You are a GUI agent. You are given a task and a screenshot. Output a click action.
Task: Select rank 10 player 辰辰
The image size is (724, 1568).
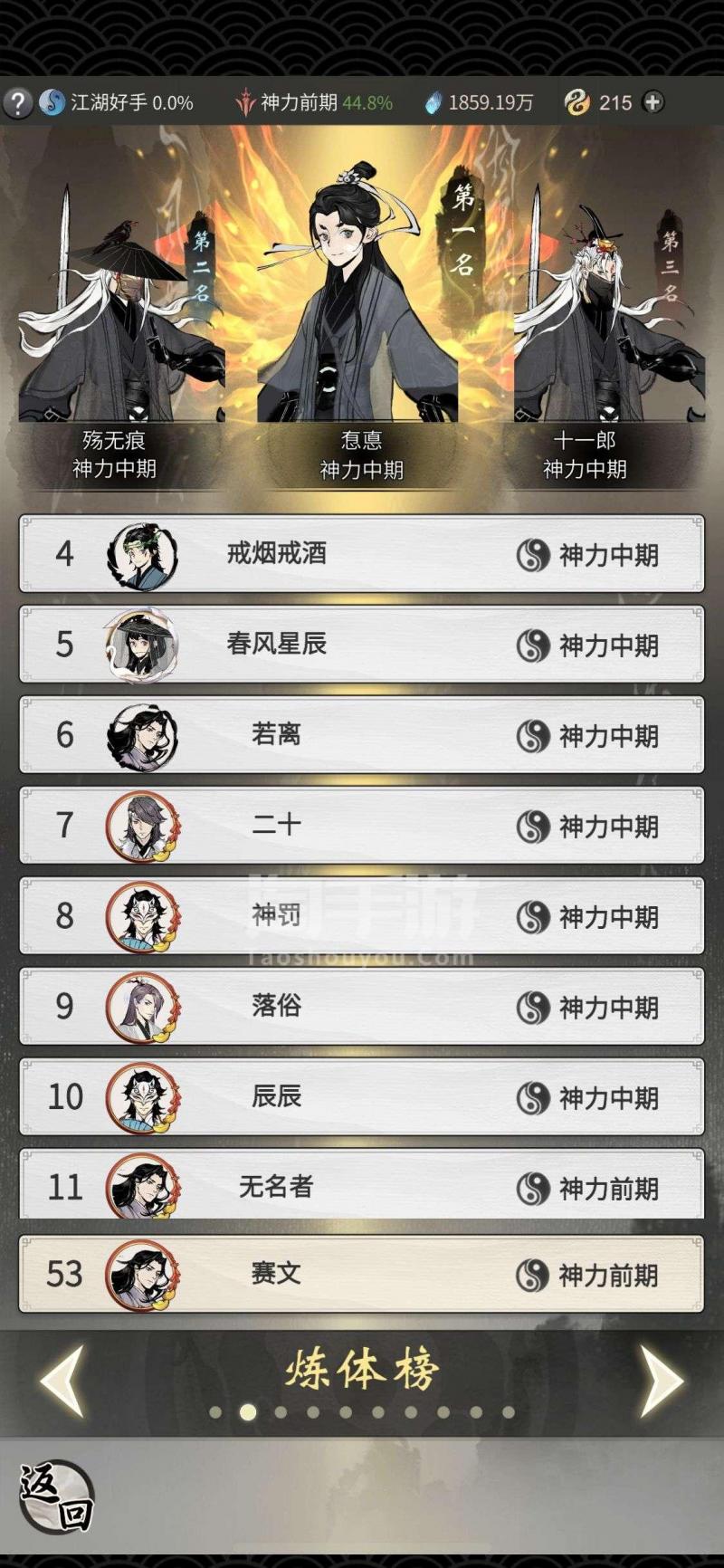click(362, 1097)
